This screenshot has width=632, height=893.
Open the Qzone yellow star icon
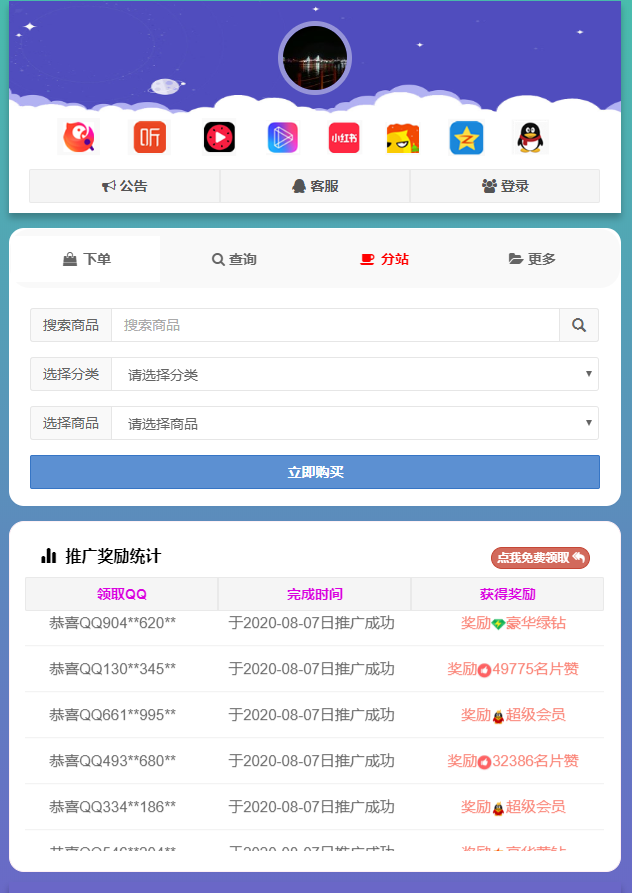pos(466,138)
